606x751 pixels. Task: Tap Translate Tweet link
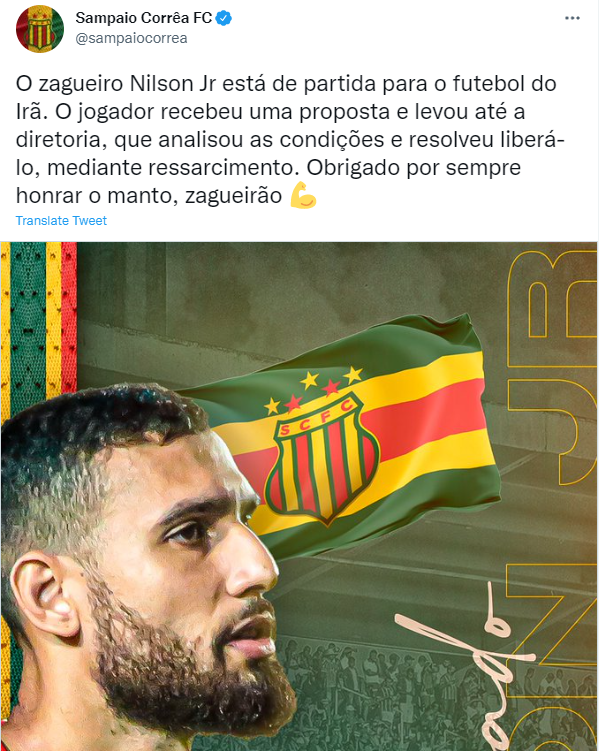point(61,220)
